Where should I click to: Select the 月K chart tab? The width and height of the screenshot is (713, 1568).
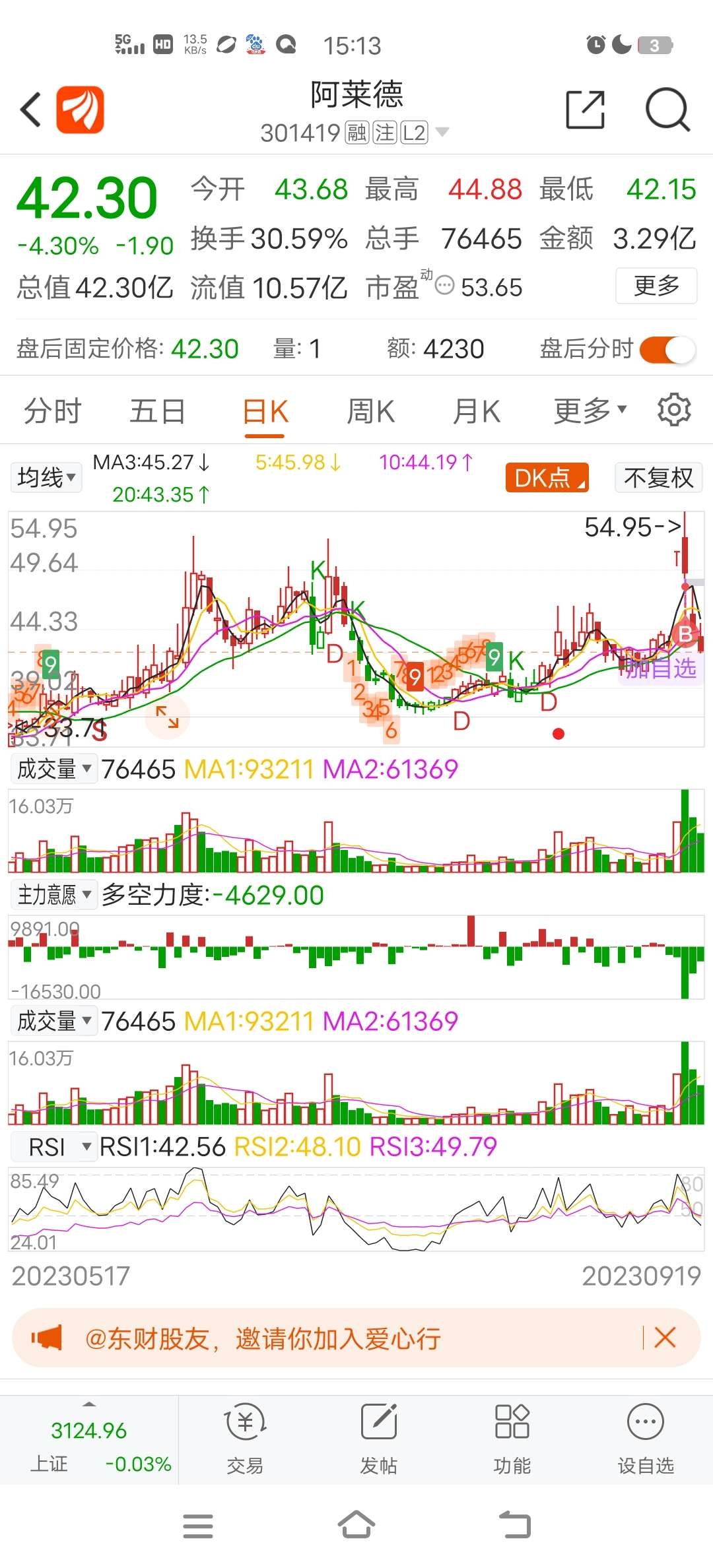476,411
